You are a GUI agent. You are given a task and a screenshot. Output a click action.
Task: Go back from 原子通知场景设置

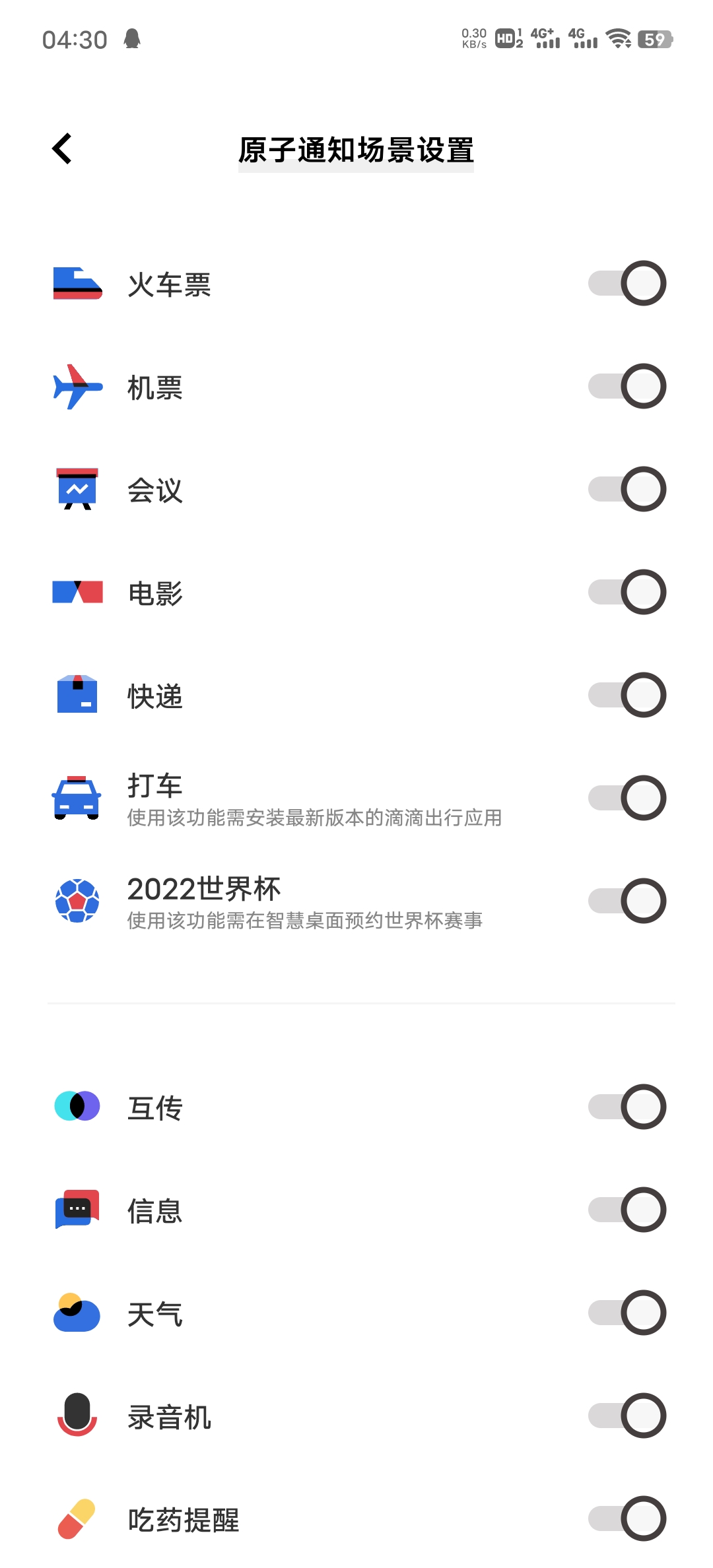pos(62,148)
